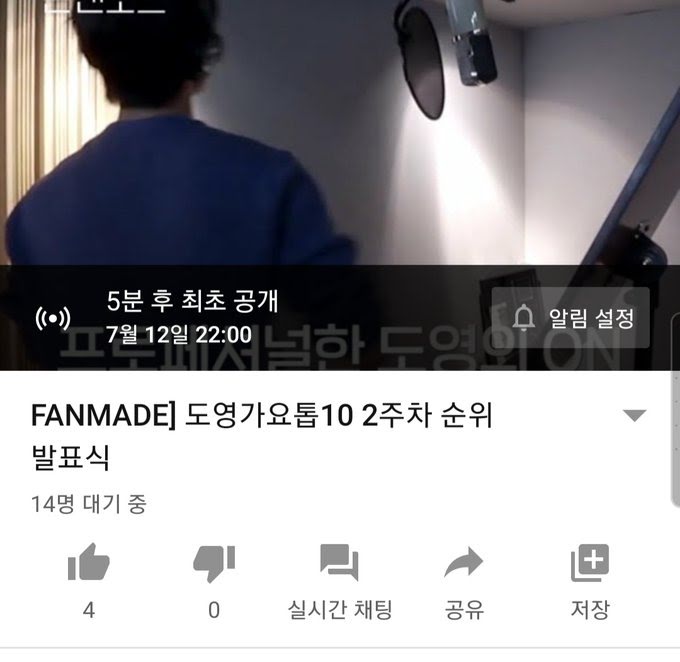The height and width of the screenshot is (662, 680).
Task: Expand the video description arrow
Action: pos(634,416)
